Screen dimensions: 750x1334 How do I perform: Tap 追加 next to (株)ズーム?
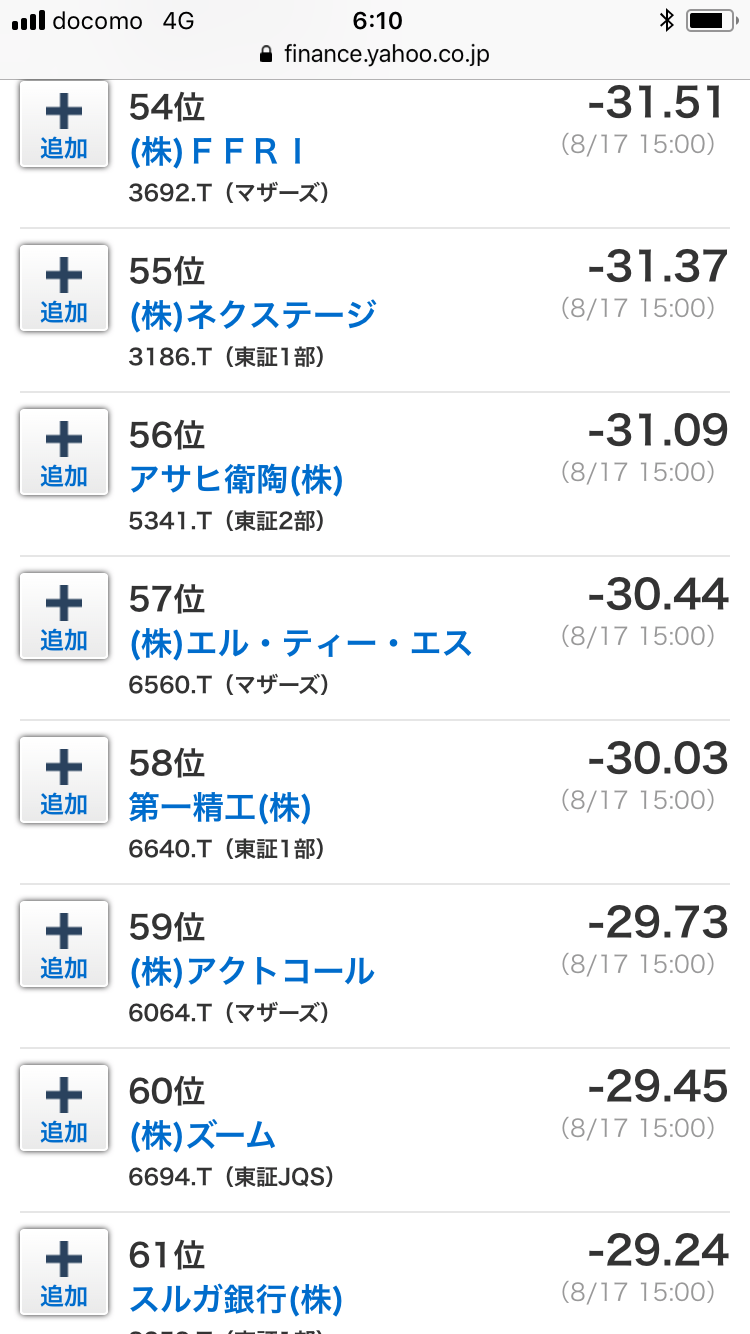pos(63,1108)
